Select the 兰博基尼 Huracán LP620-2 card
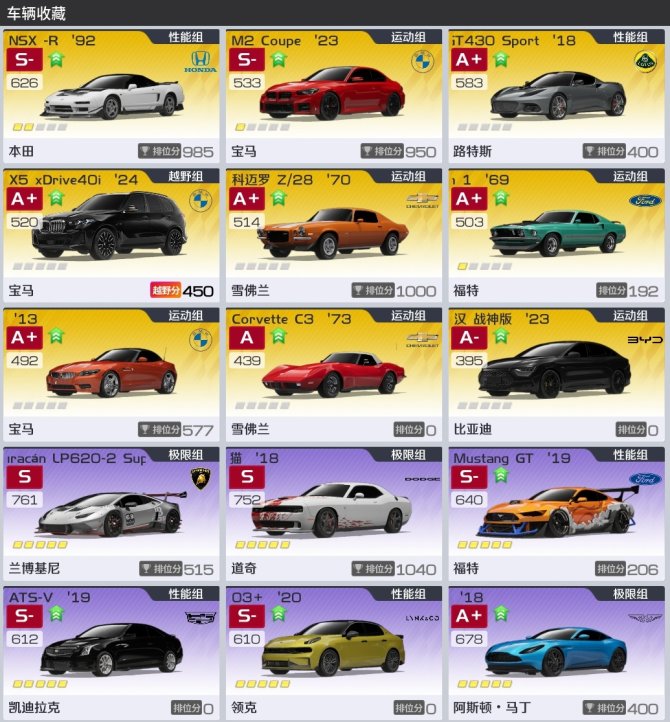This screenshot has height=722, width=670. click(110, 513)
